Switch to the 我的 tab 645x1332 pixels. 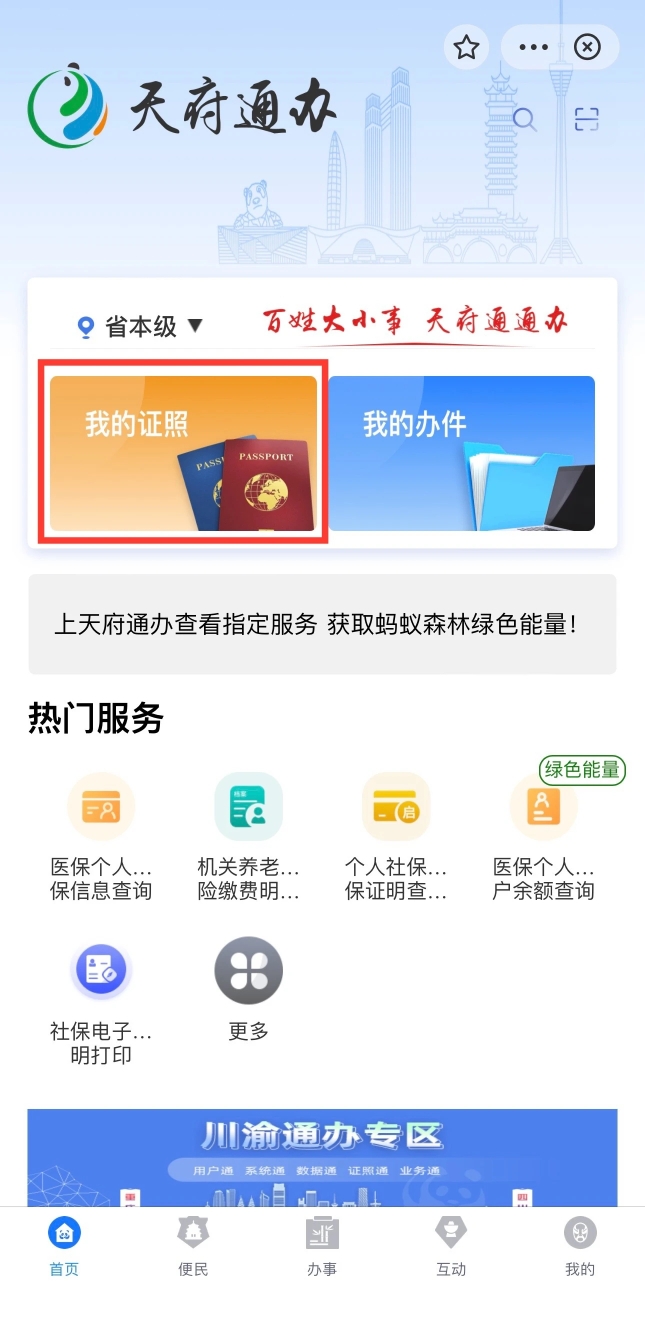pos(580,1247)
